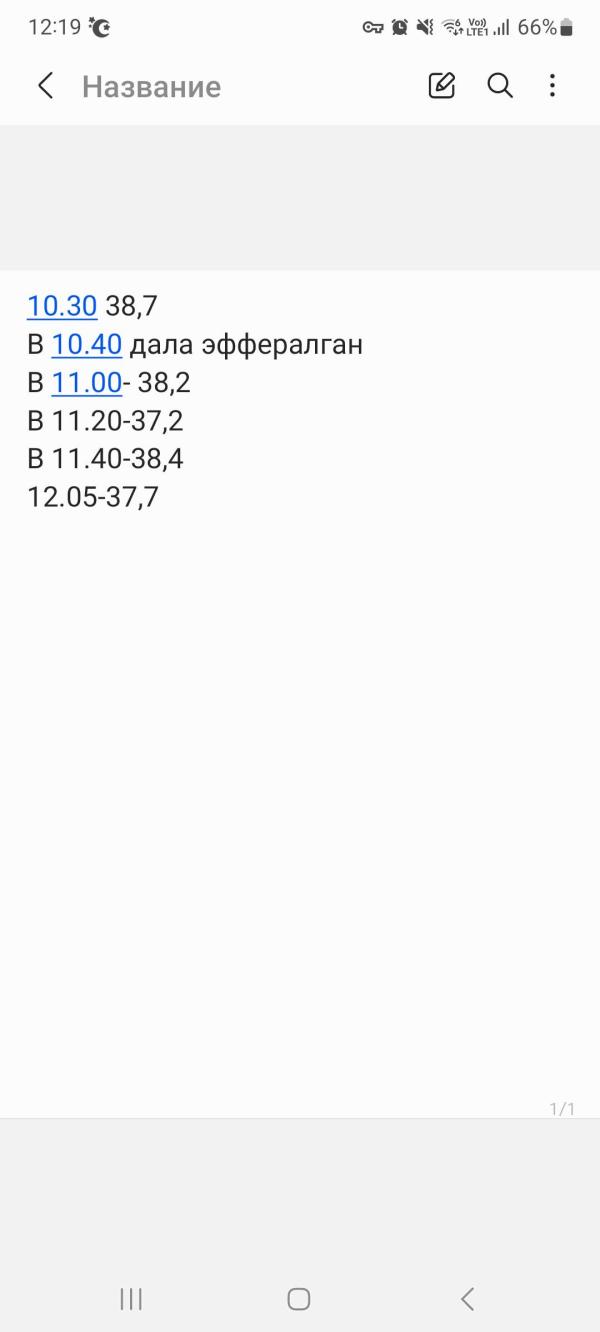Open recent apps from navigation bar
600x1332 pixels.
[x=131, y=1299]
